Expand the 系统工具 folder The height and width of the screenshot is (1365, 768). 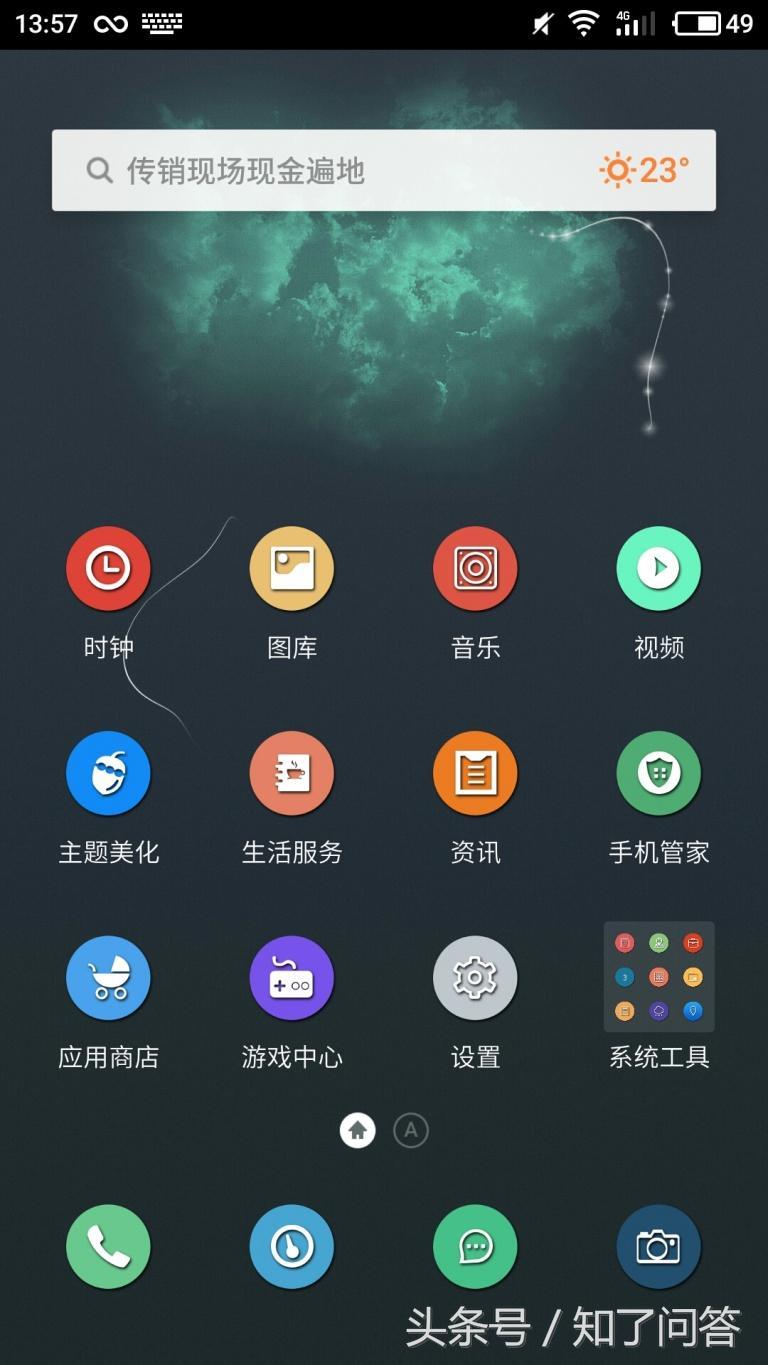[659, 977]
